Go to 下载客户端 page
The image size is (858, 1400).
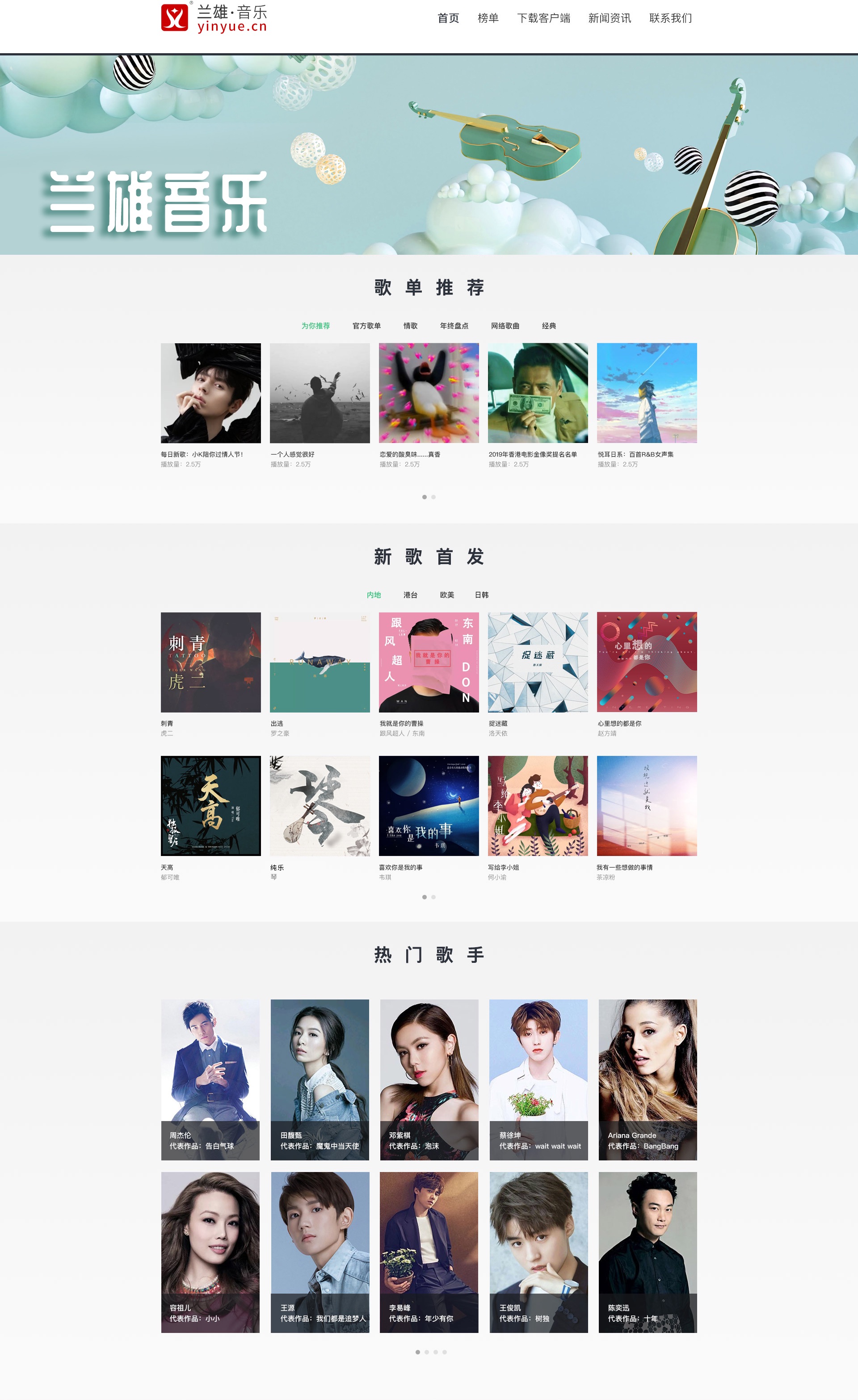[x=543, y=18]
